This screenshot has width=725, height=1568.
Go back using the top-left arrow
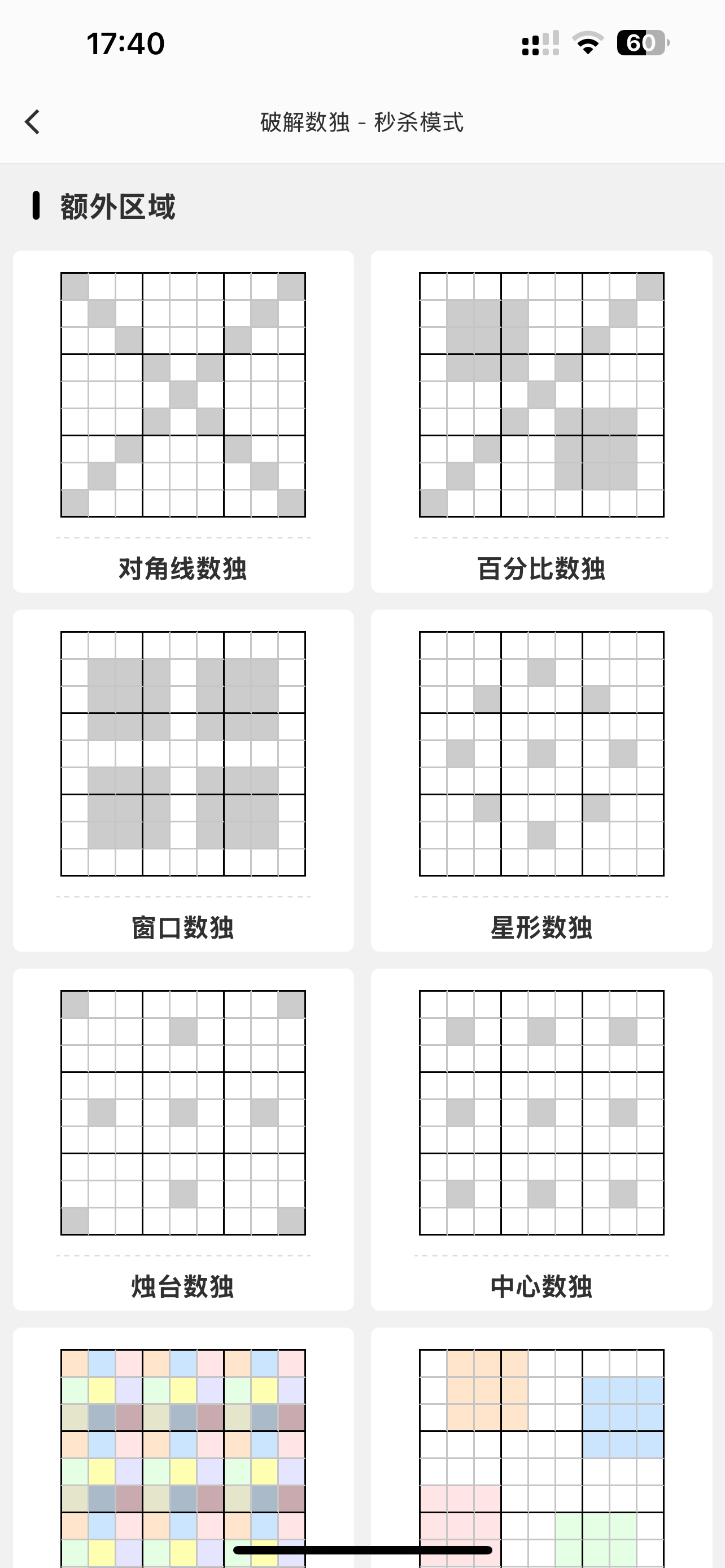tap(32, 122)
